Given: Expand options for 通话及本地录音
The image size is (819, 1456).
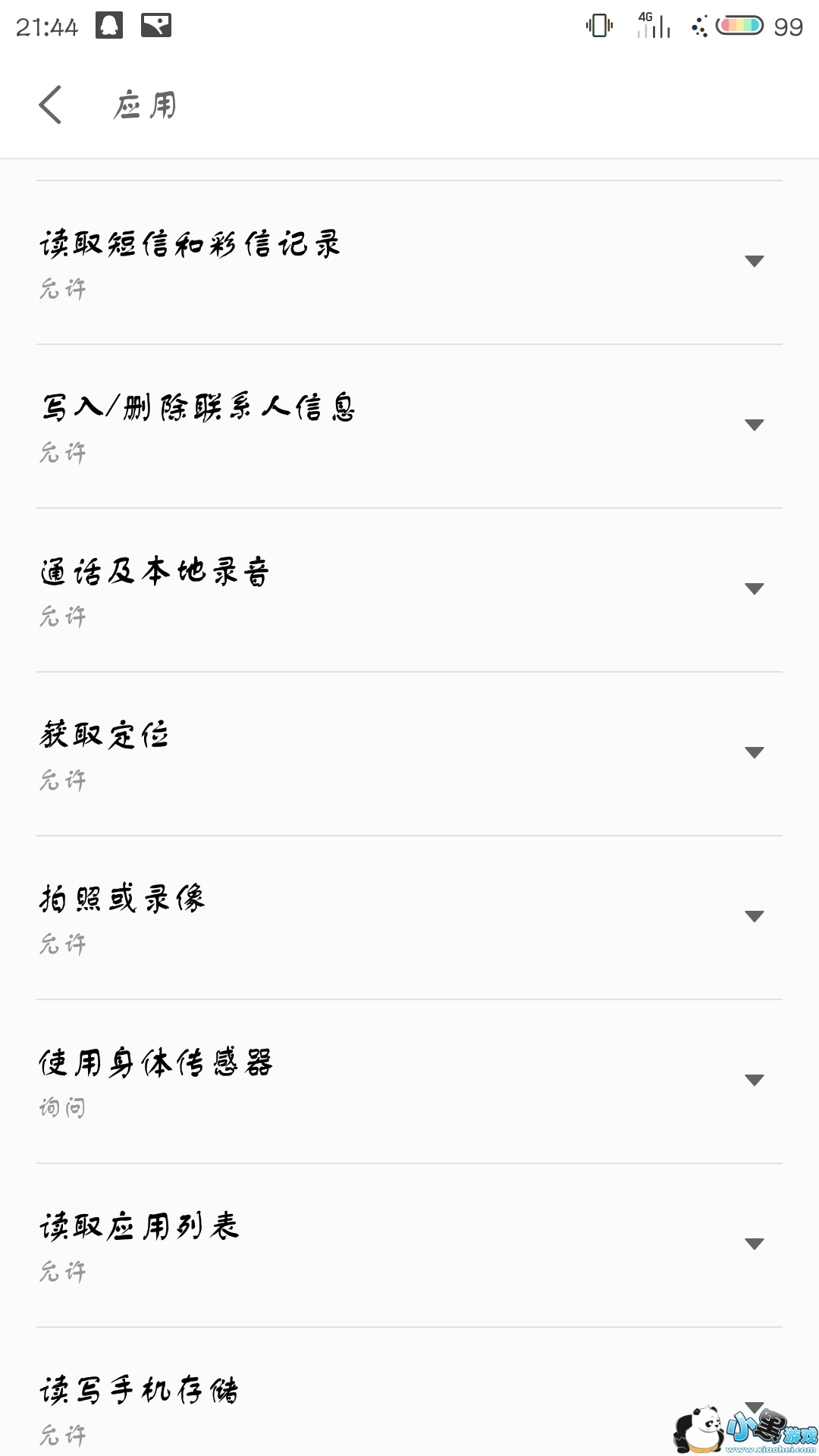Looking at the screenshot, I should [754, 589].
